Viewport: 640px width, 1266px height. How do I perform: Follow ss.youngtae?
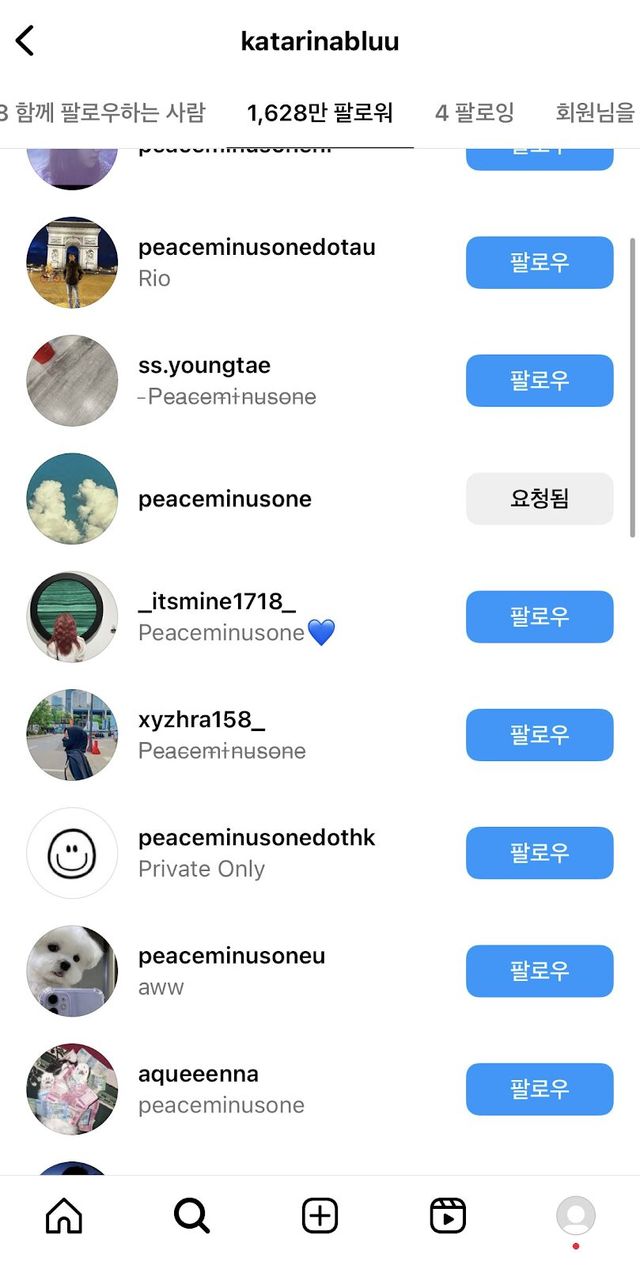(539, 381)
